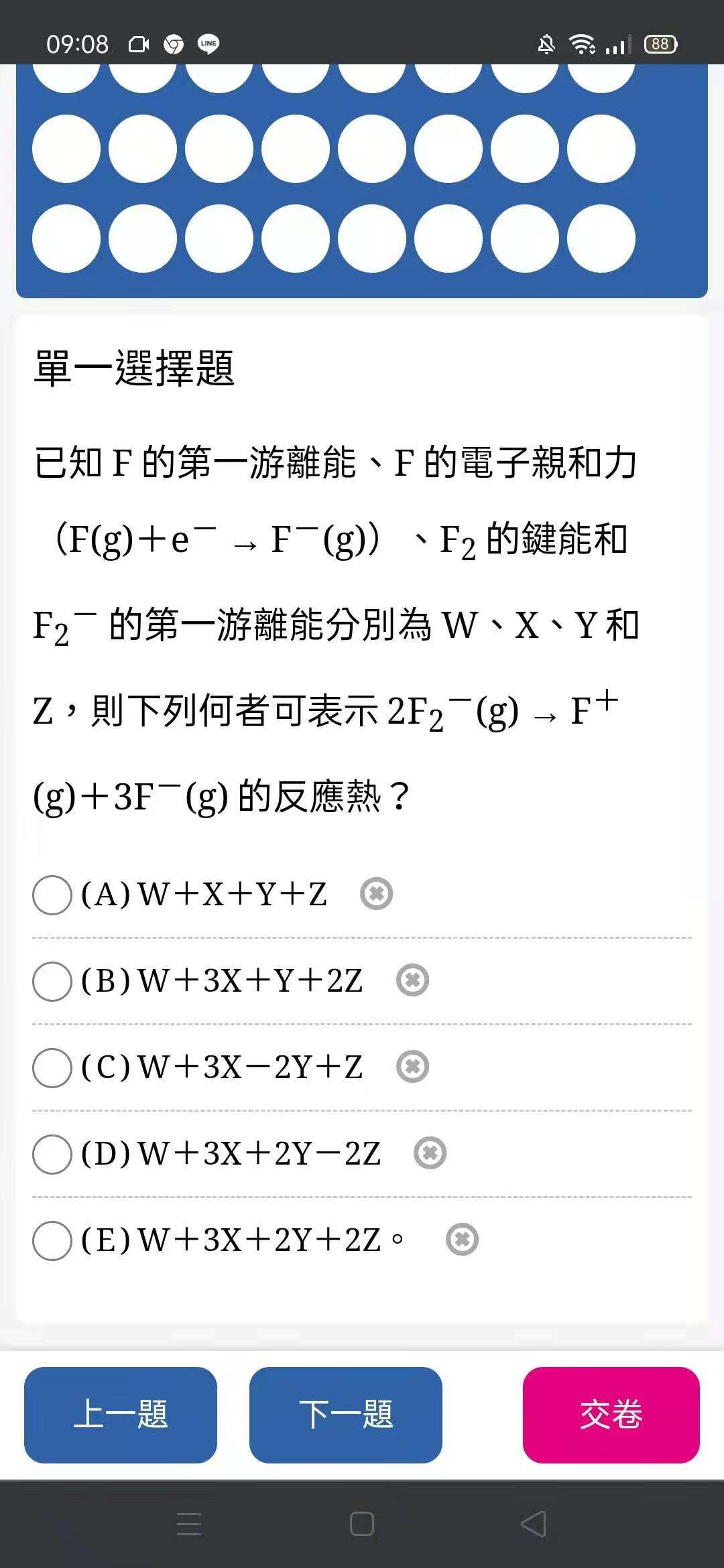Submit the exam with 交卷

611,1415
